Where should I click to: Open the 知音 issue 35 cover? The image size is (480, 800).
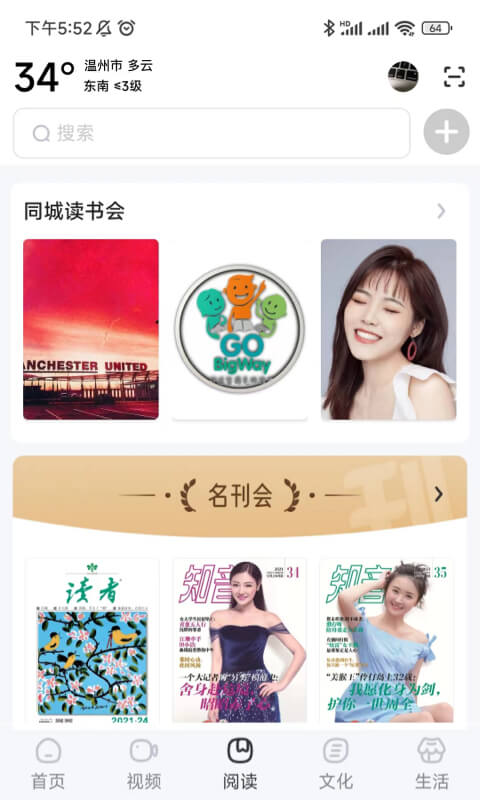(x=387, y=641)
